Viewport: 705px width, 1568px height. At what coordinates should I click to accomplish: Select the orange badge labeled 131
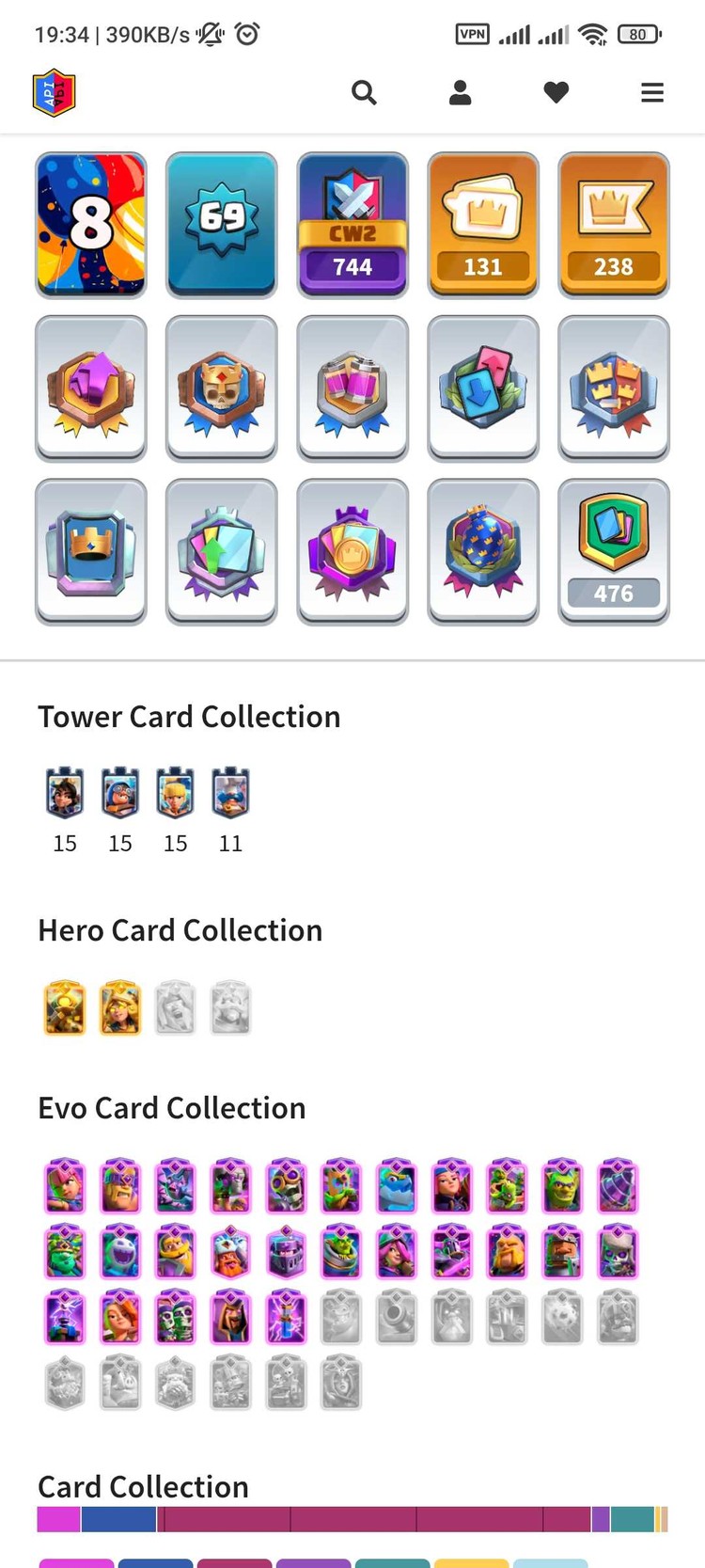click(x=483, y=225)
